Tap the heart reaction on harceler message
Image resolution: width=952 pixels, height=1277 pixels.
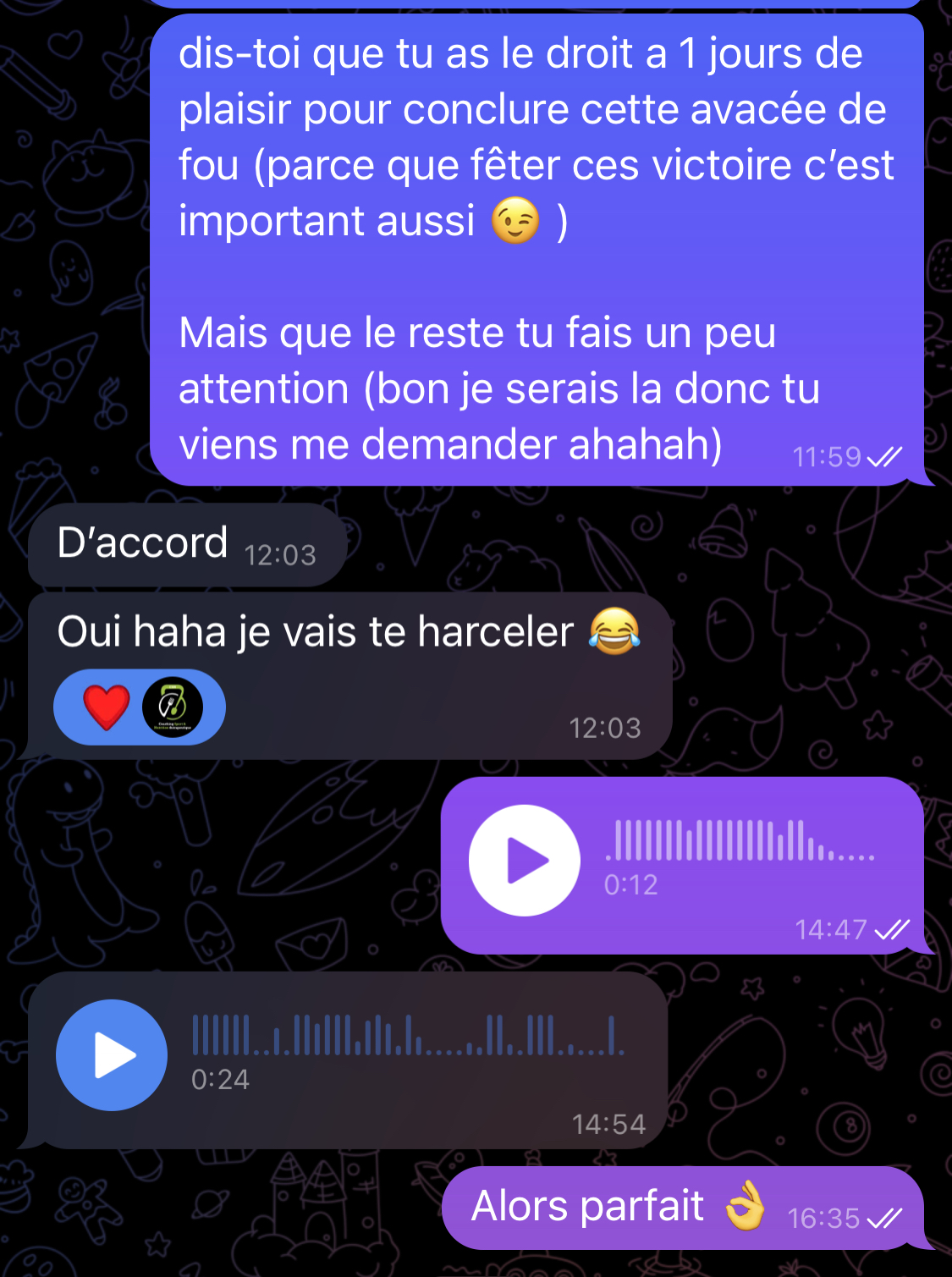pos(107,707)
